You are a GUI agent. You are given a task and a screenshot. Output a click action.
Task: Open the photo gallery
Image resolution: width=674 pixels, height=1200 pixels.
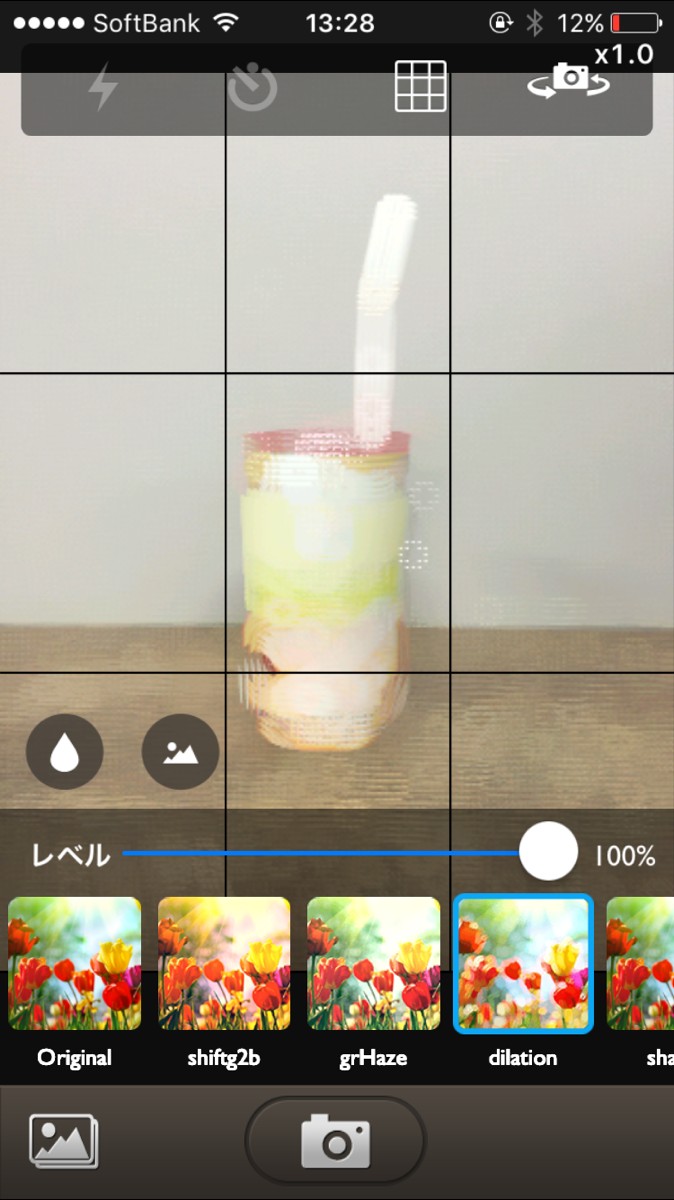64,1141
